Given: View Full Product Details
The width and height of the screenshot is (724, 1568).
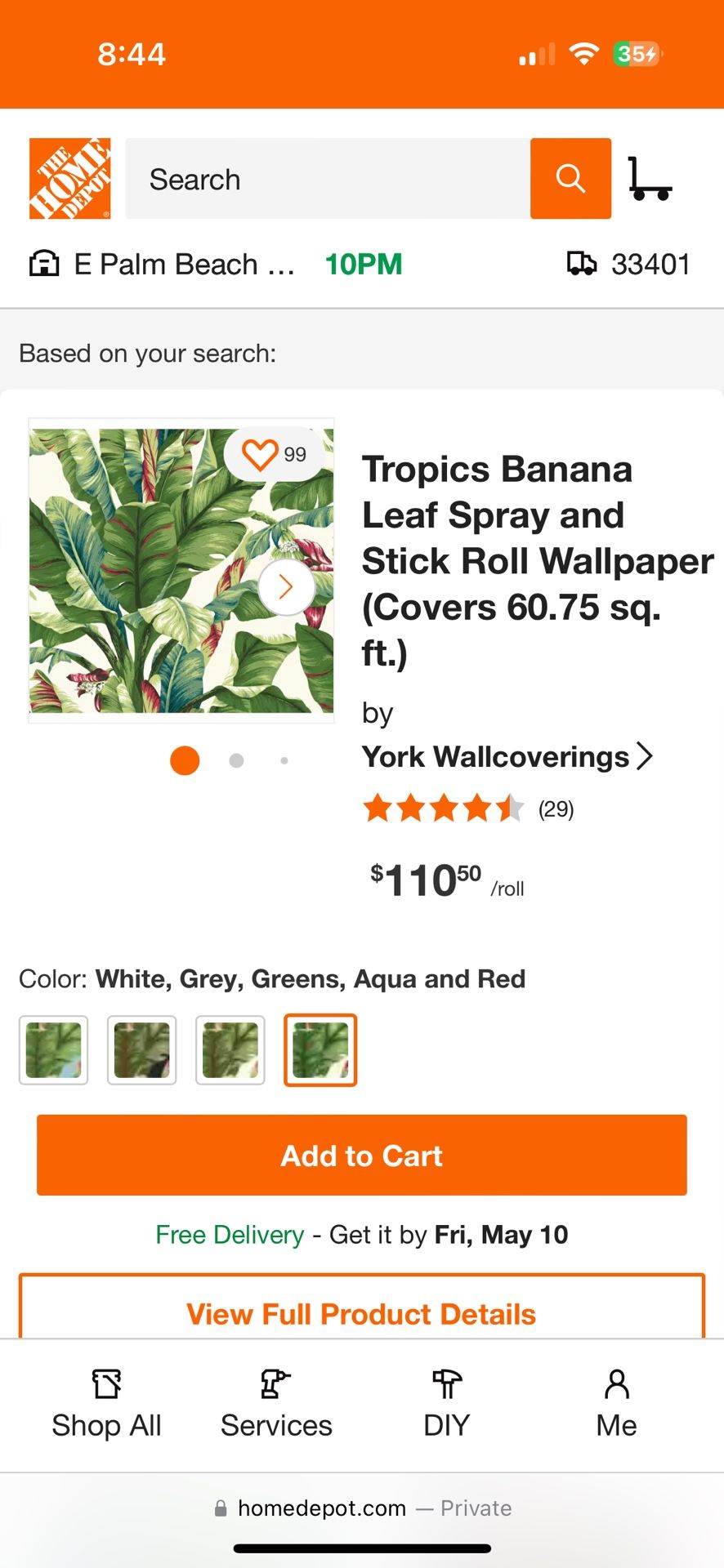Looking at the screenshot, I should [361, 1312].
